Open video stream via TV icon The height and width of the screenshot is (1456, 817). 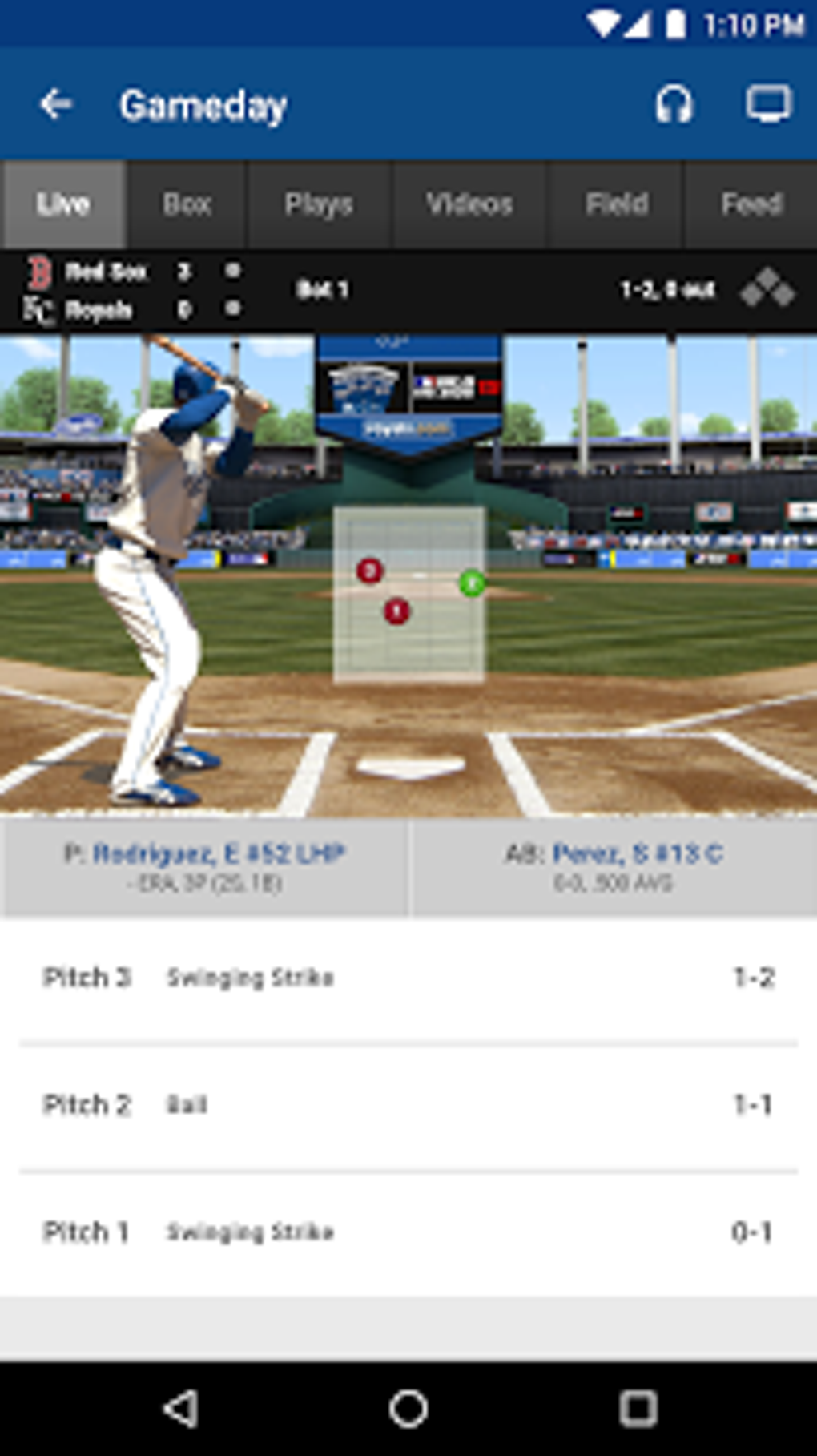click(x=769, y=104)
